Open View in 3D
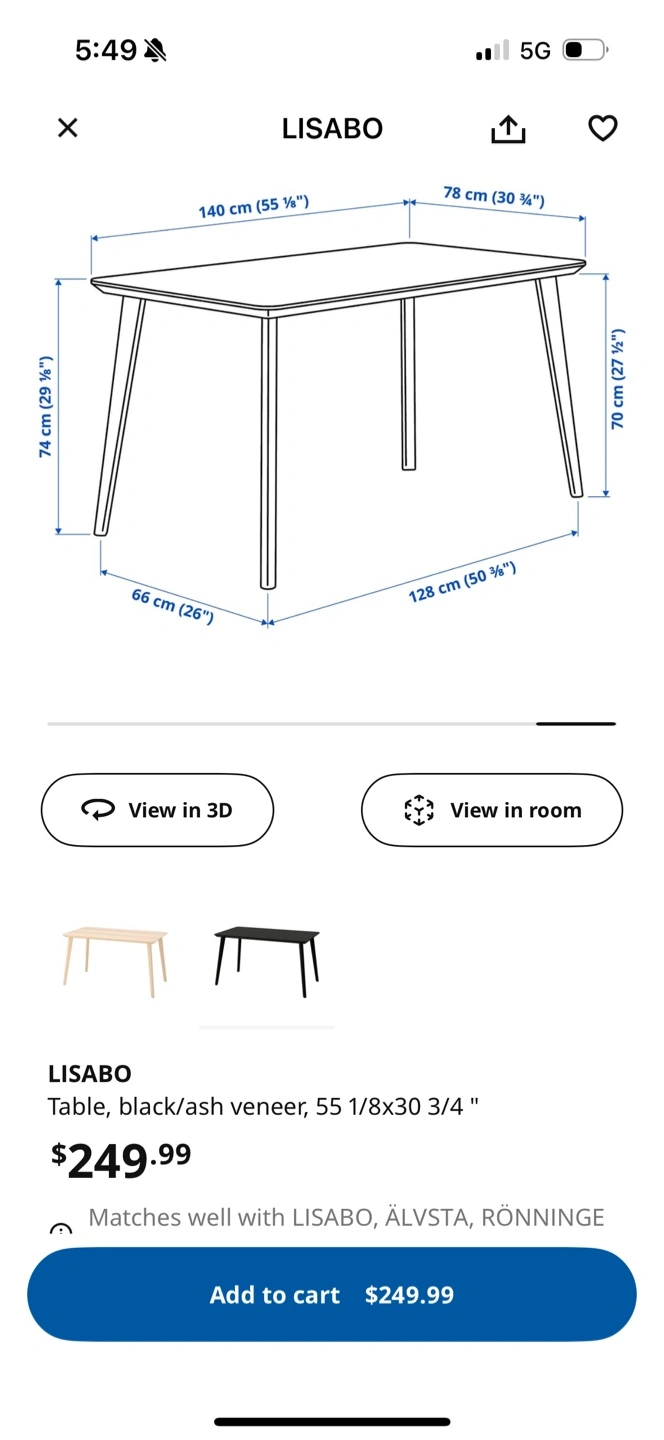The height and width of the screenshot is (1440, 664). tap(157, 810)
